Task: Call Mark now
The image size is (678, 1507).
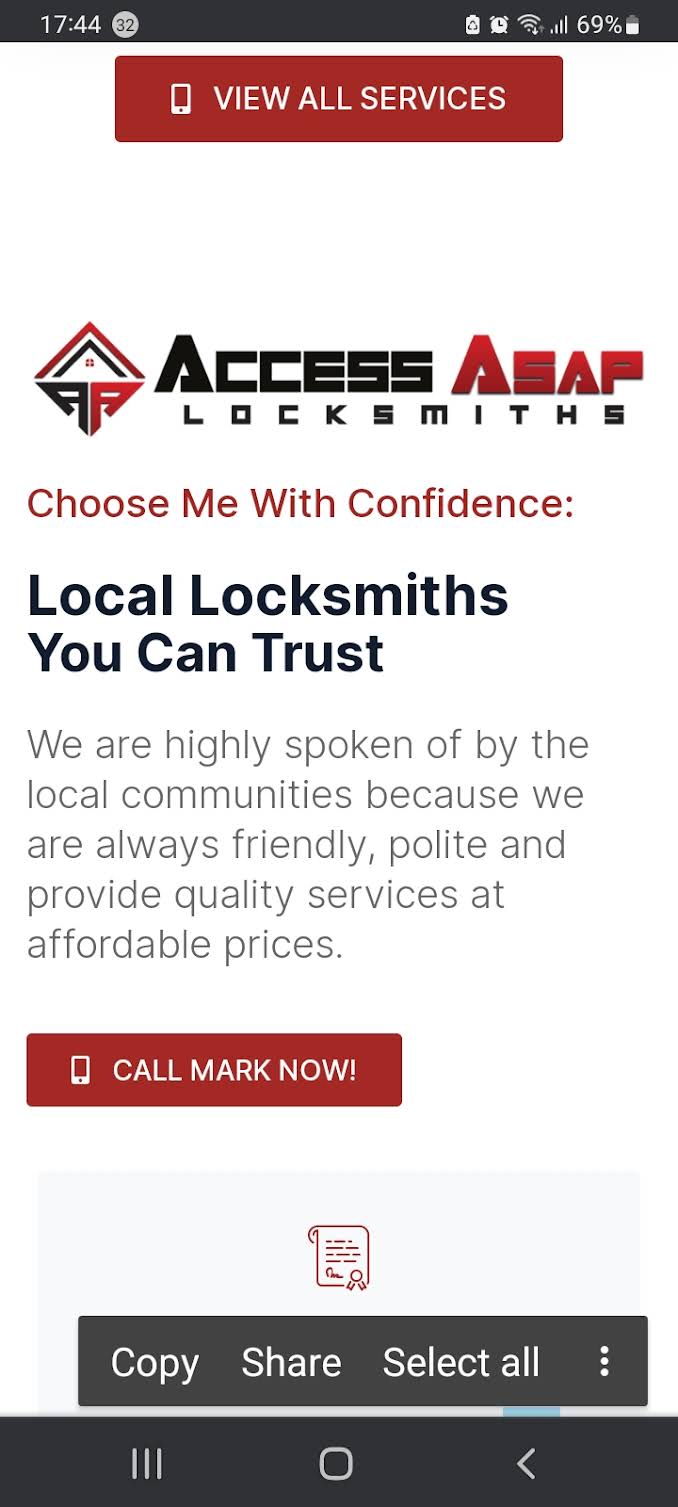Action: (214, 1070)
